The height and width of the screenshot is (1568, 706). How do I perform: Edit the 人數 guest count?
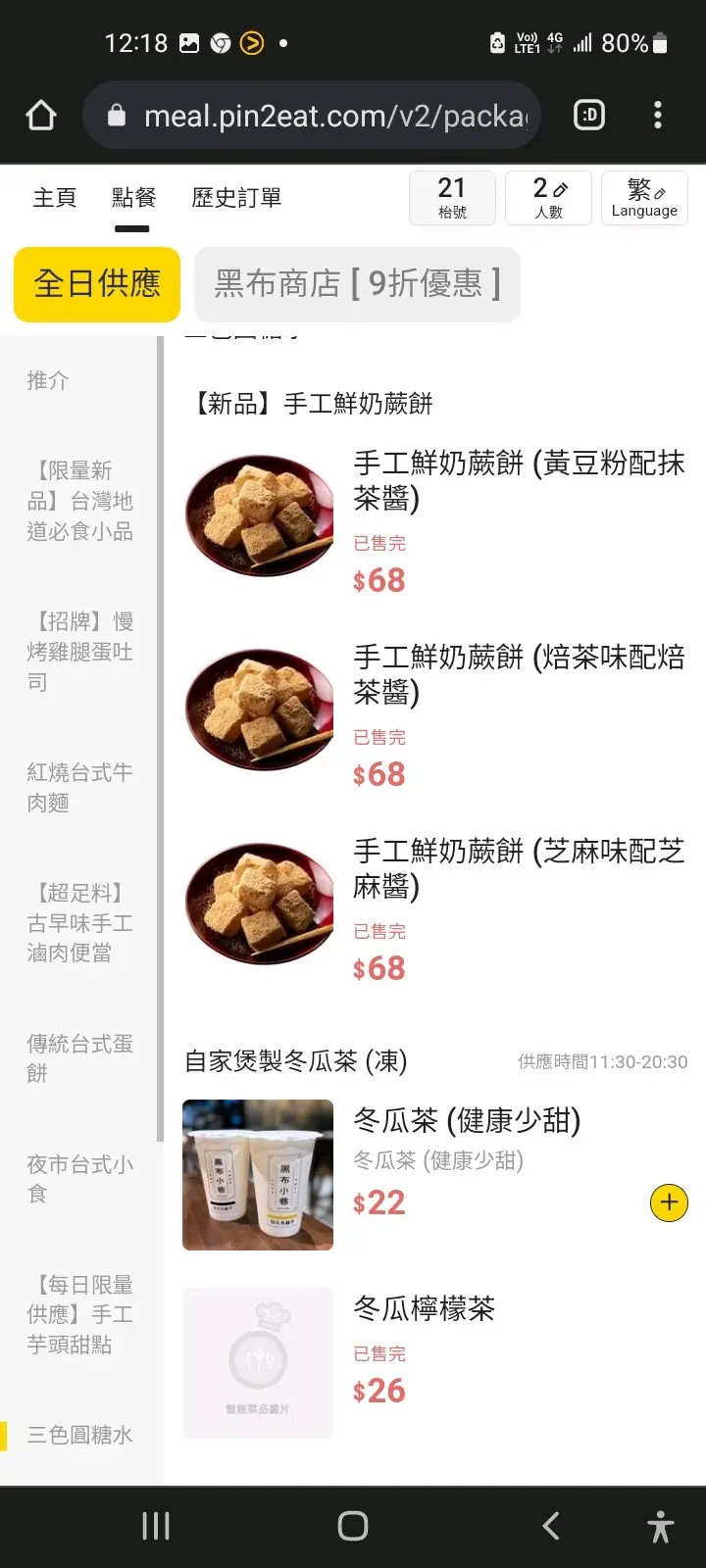(x=548, y=197)
